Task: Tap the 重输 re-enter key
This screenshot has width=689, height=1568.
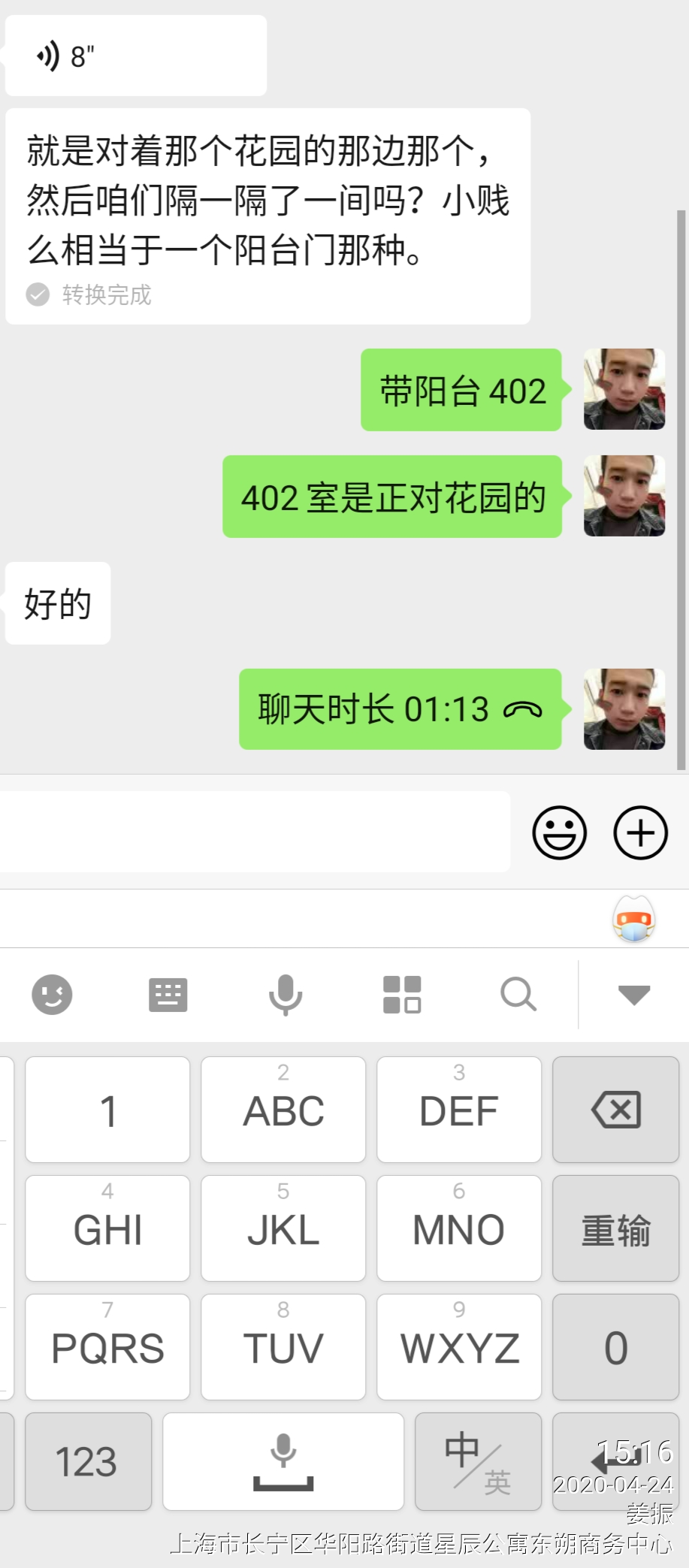Action: click(x=615, y=1228)
